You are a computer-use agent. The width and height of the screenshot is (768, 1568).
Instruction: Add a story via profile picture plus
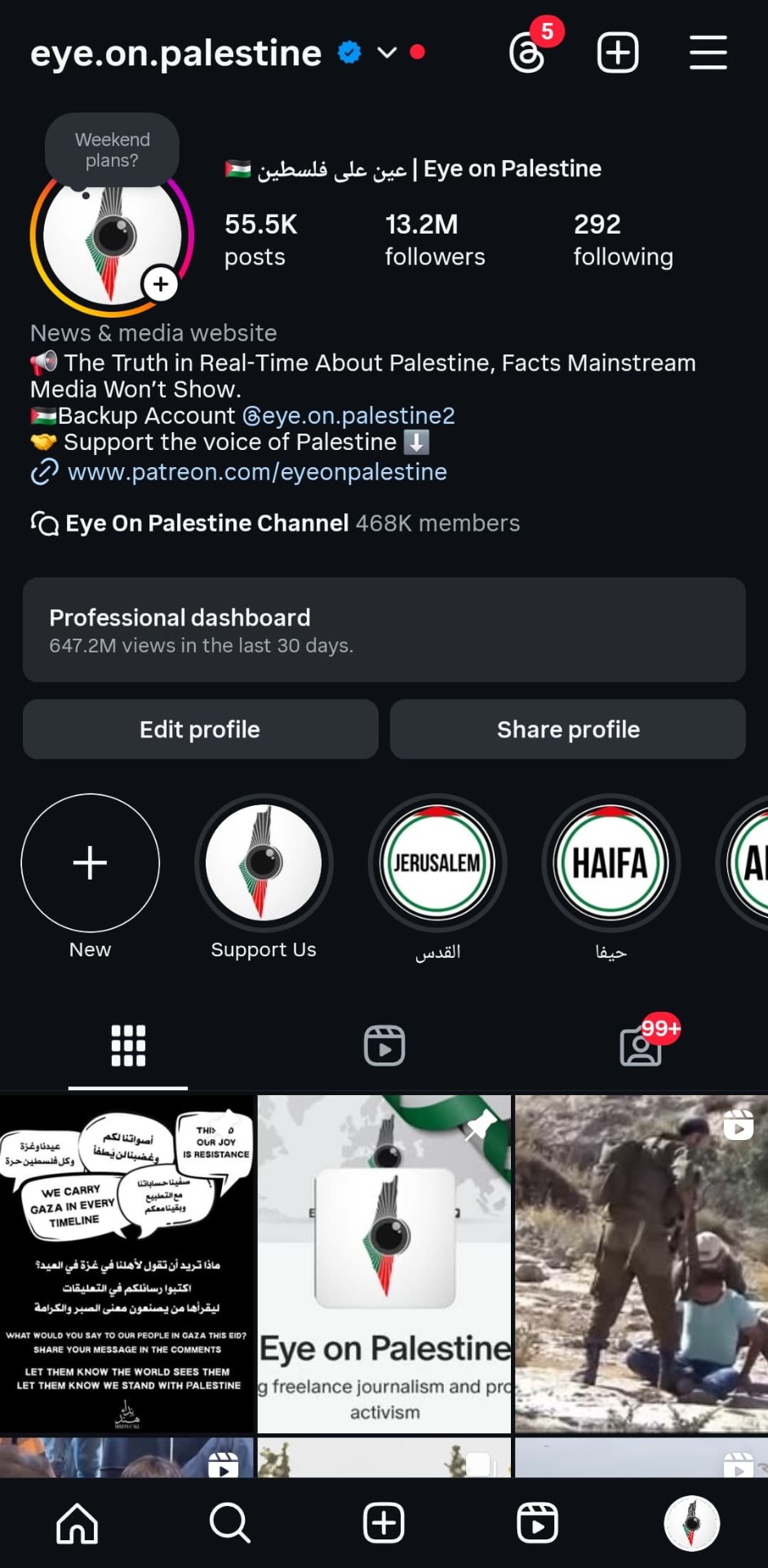(161, 284)
